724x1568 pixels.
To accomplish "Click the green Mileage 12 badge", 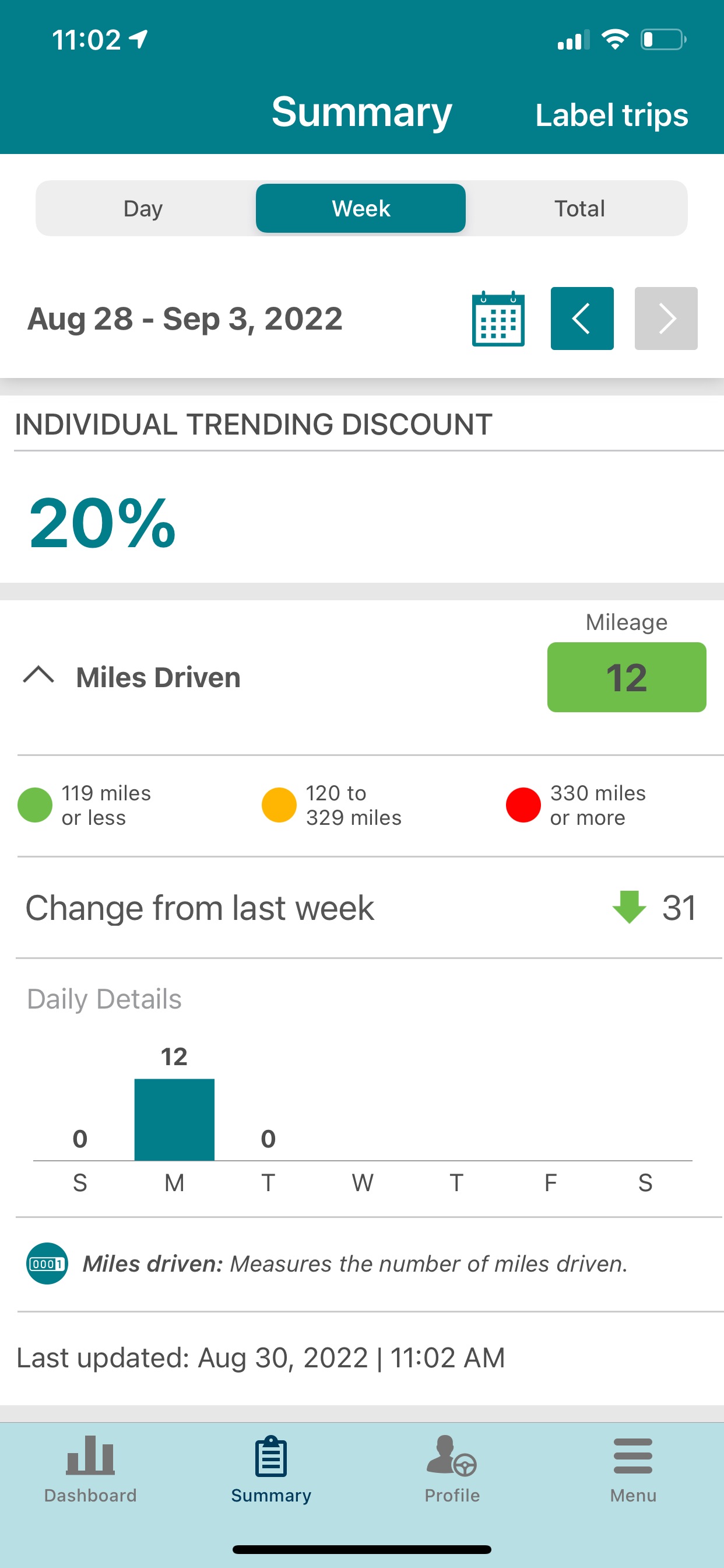I will pyautogui.click(x=626, y=677).
